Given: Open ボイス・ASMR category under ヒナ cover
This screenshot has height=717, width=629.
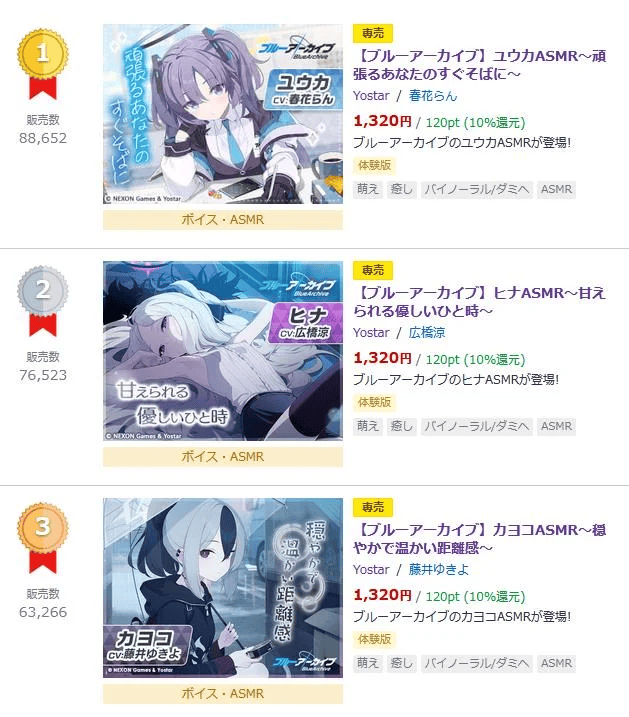Looking at the screenshot, I should tap(222, 456).
